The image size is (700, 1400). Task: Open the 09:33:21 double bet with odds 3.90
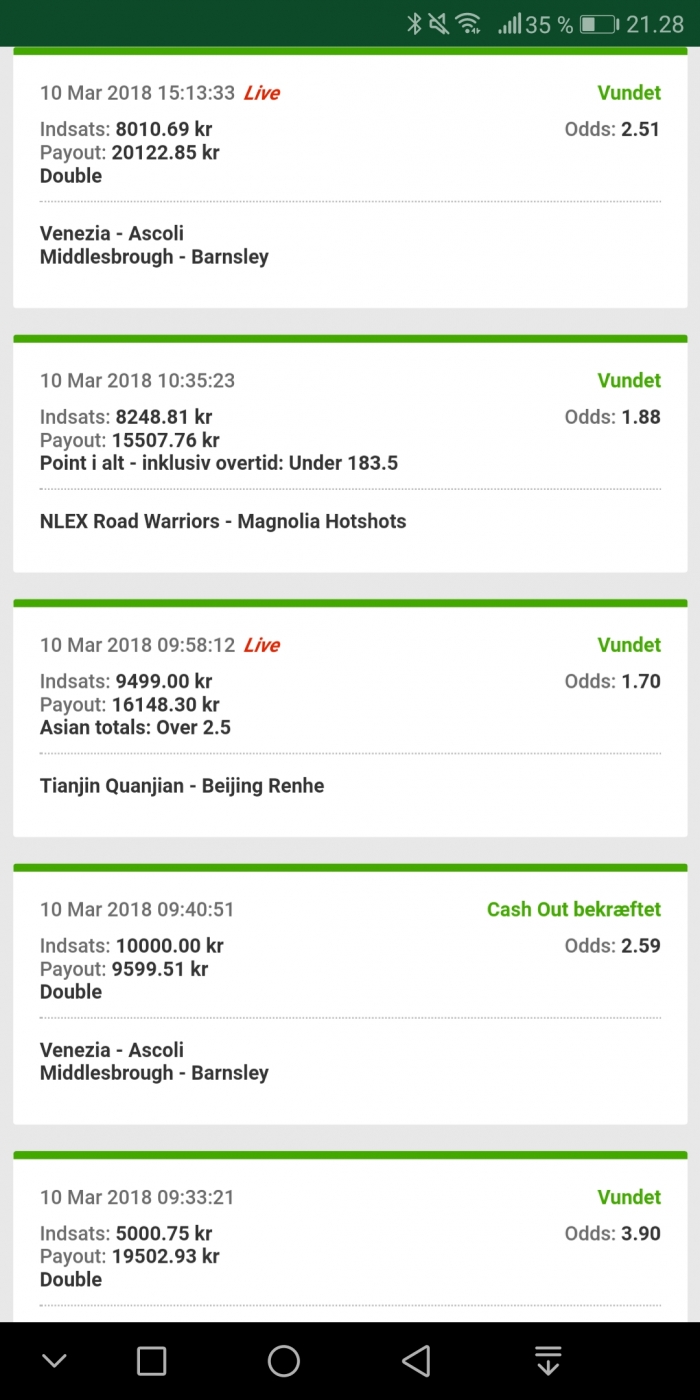tap(350, 1236)
